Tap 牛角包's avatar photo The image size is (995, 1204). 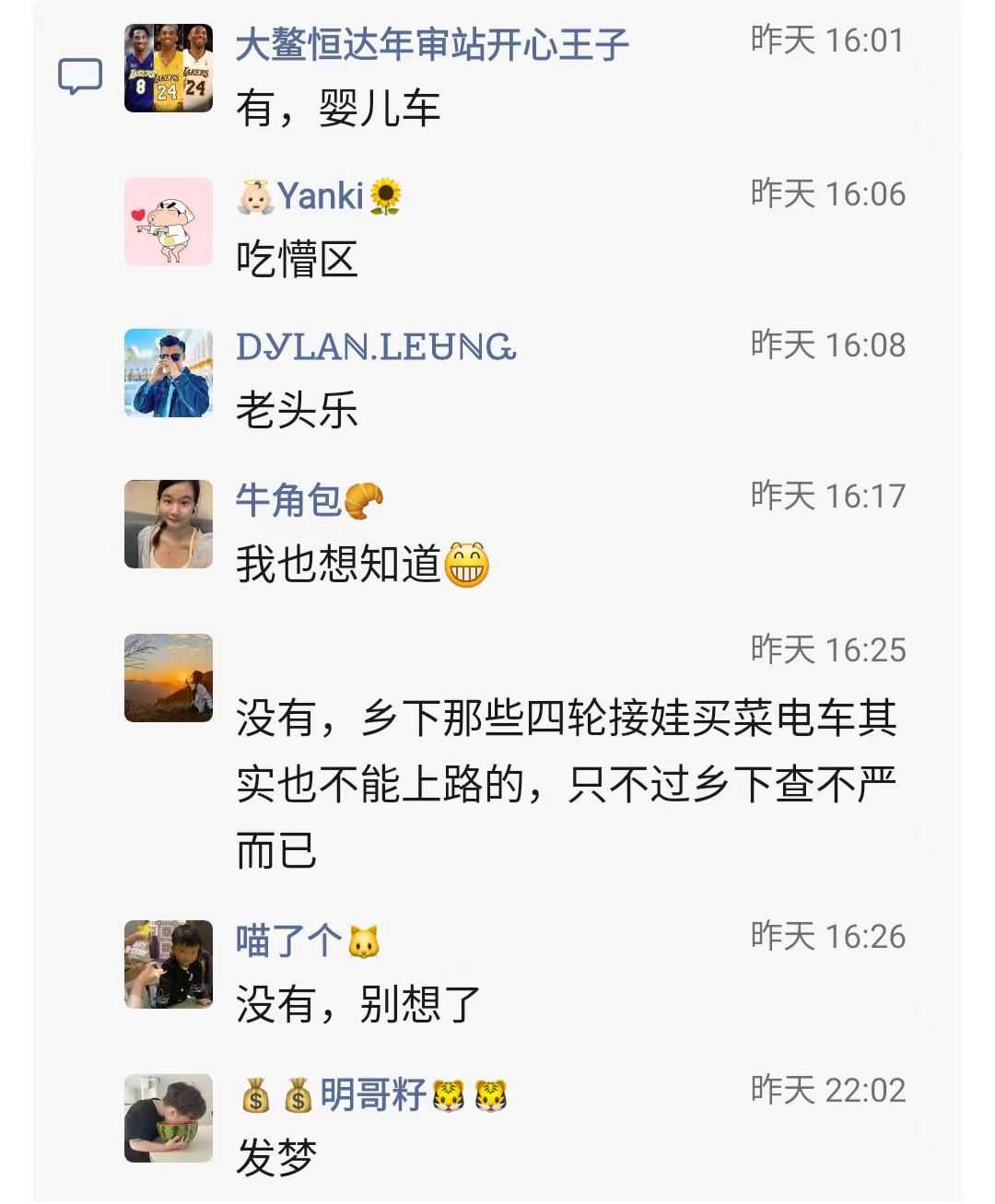coord(169,524)
